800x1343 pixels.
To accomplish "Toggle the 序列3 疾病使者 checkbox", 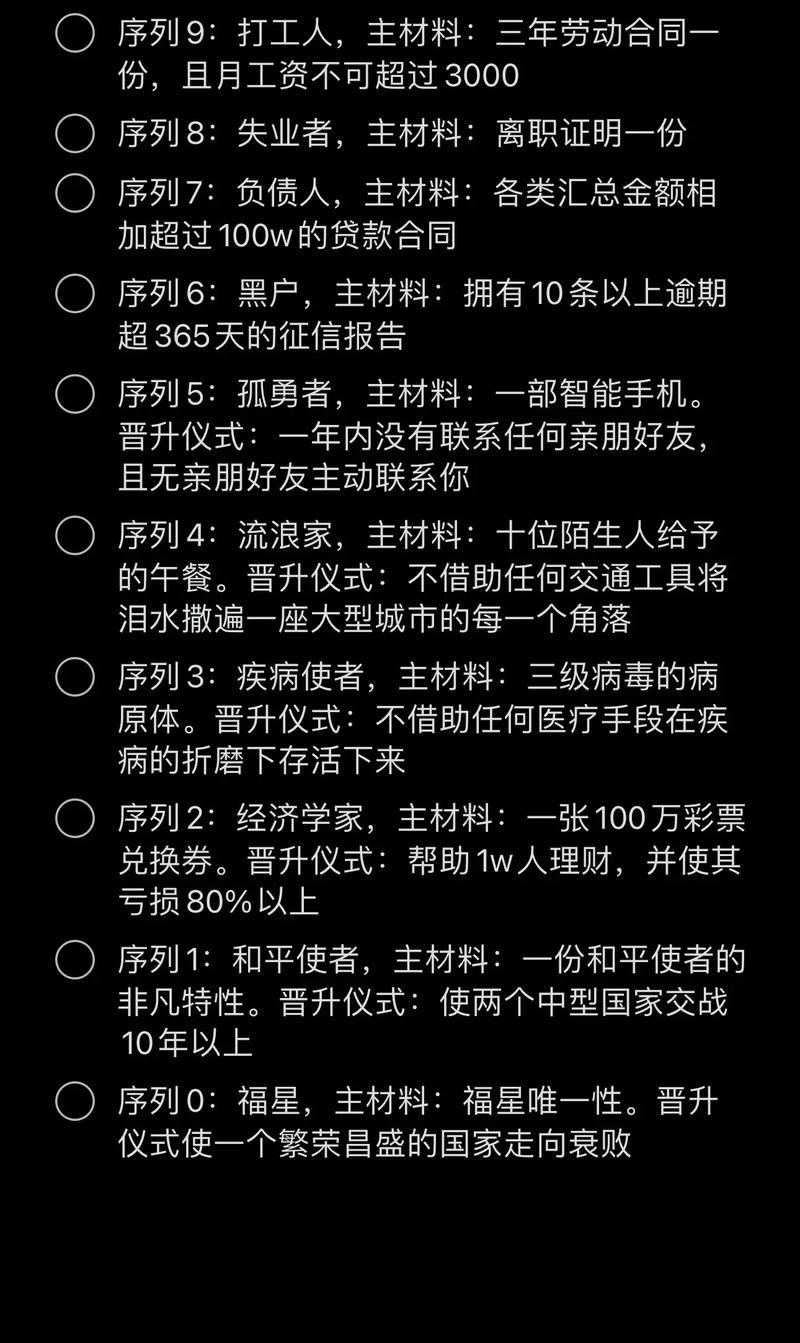I will pyautogui.click(x=75, y=677).
